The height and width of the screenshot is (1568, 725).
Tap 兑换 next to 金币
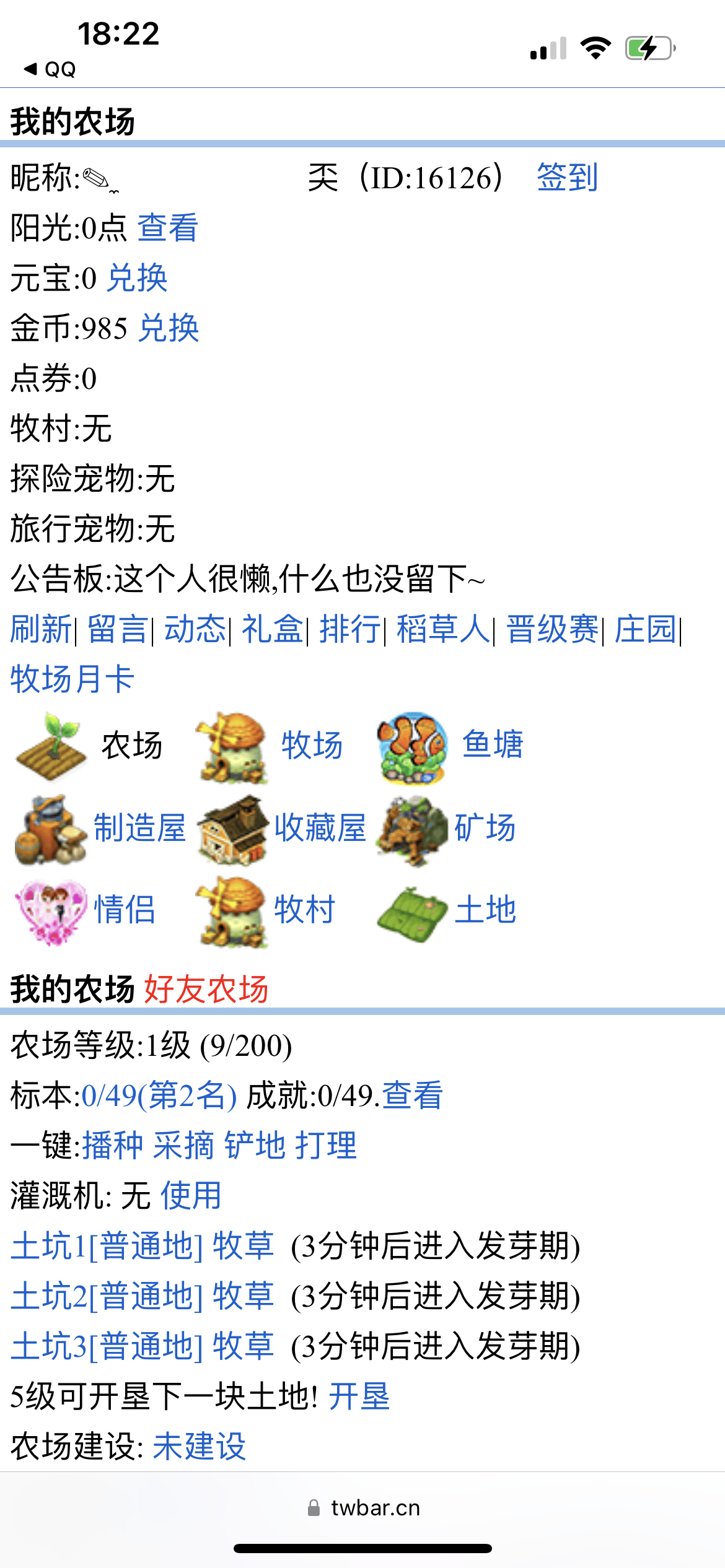pyautogui.click(x=168, y=328)
